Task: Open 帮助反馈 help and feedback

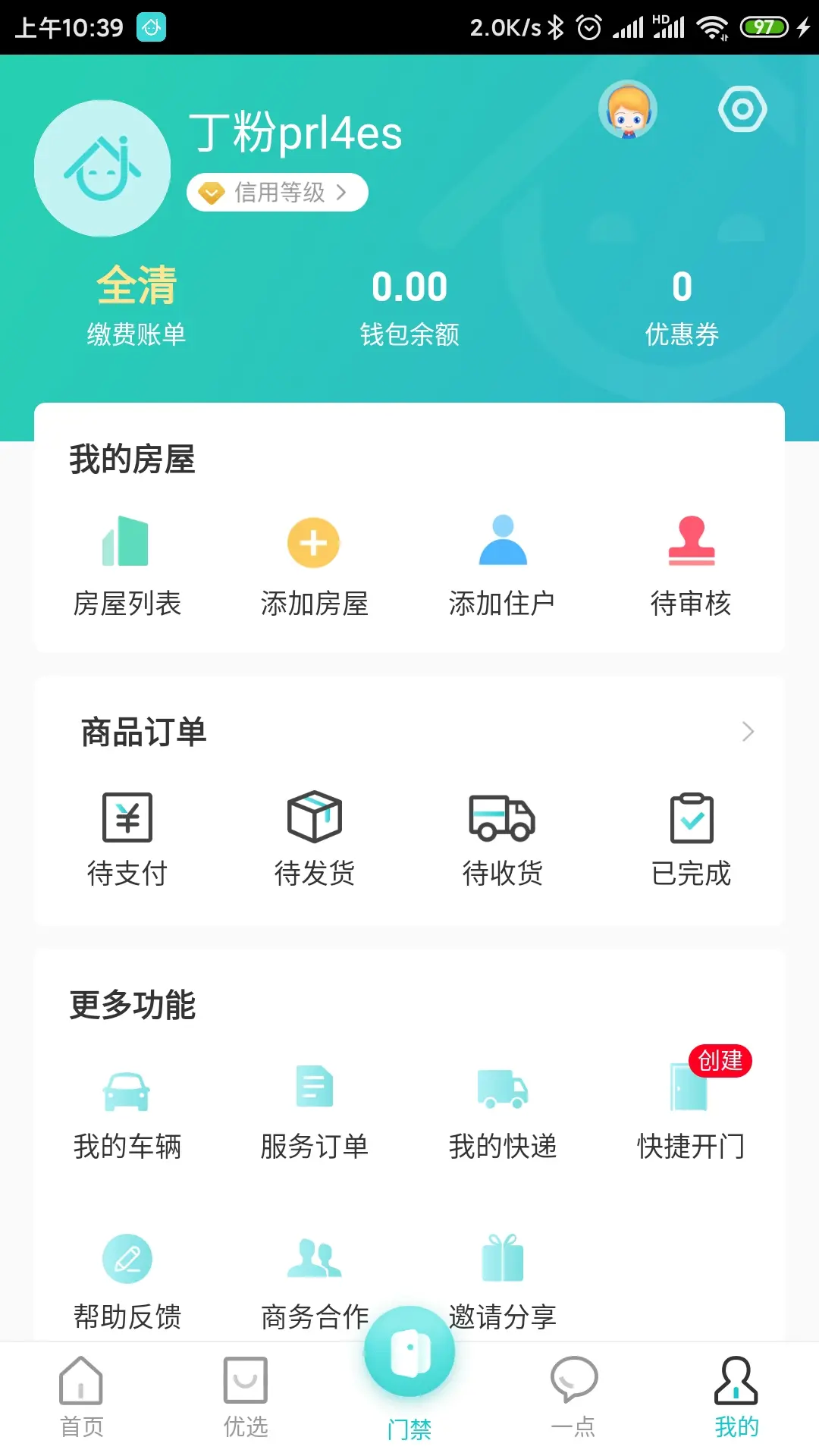Action: [x=127, y=1259]
